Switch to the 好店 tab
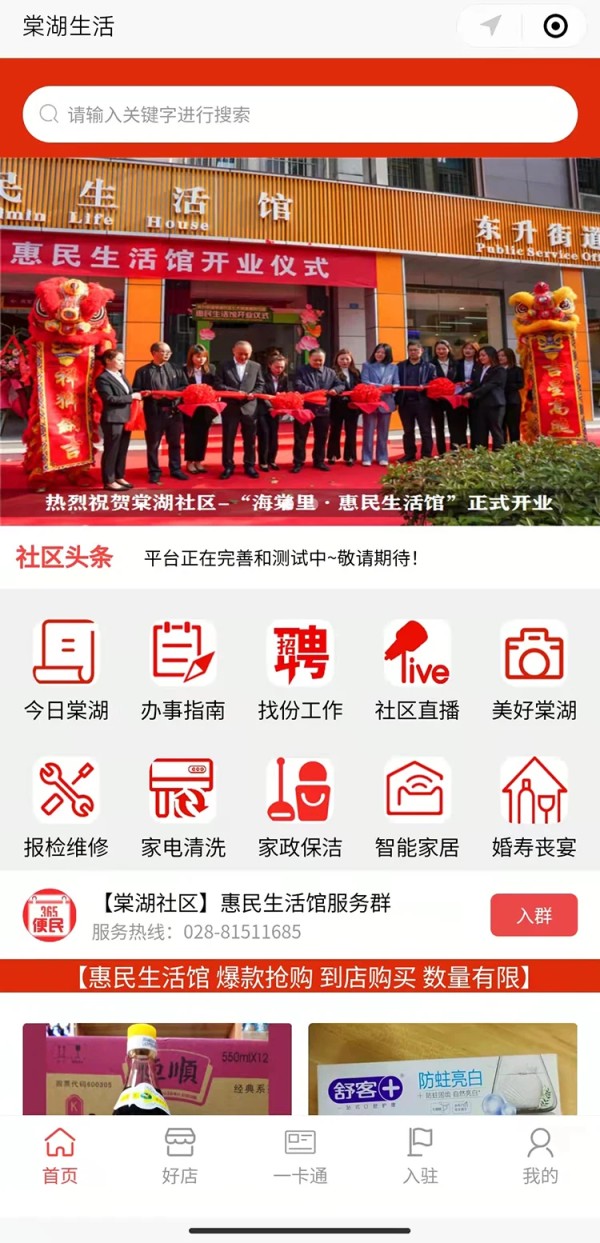Screen dimensions: 600x1243 pyautogui.click(x=180, y=1155)
